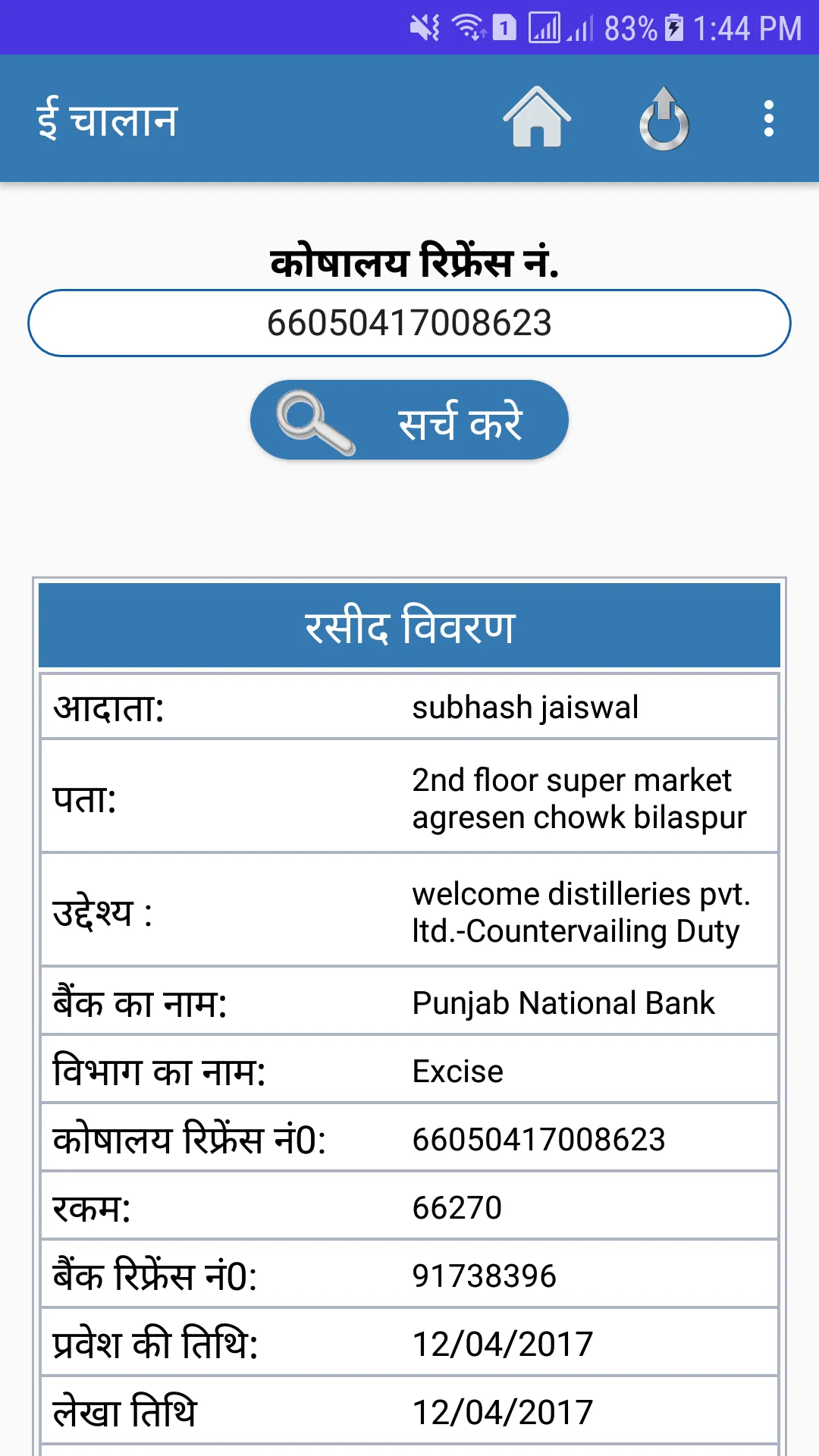
Task: Select entry date 12/04/2017 row
Action: point(501,1342)
